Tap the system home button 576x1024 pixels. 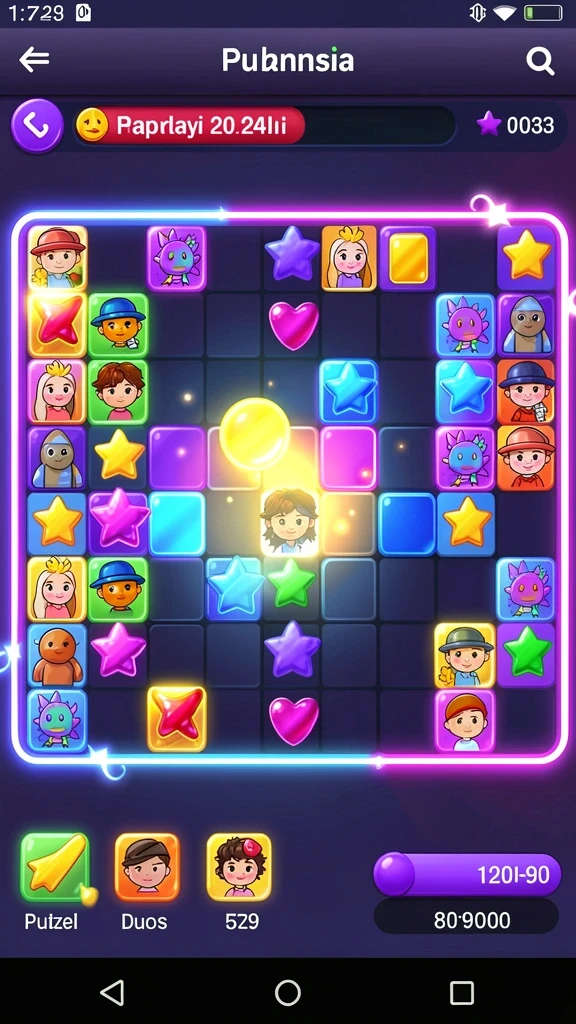point(287,993)
